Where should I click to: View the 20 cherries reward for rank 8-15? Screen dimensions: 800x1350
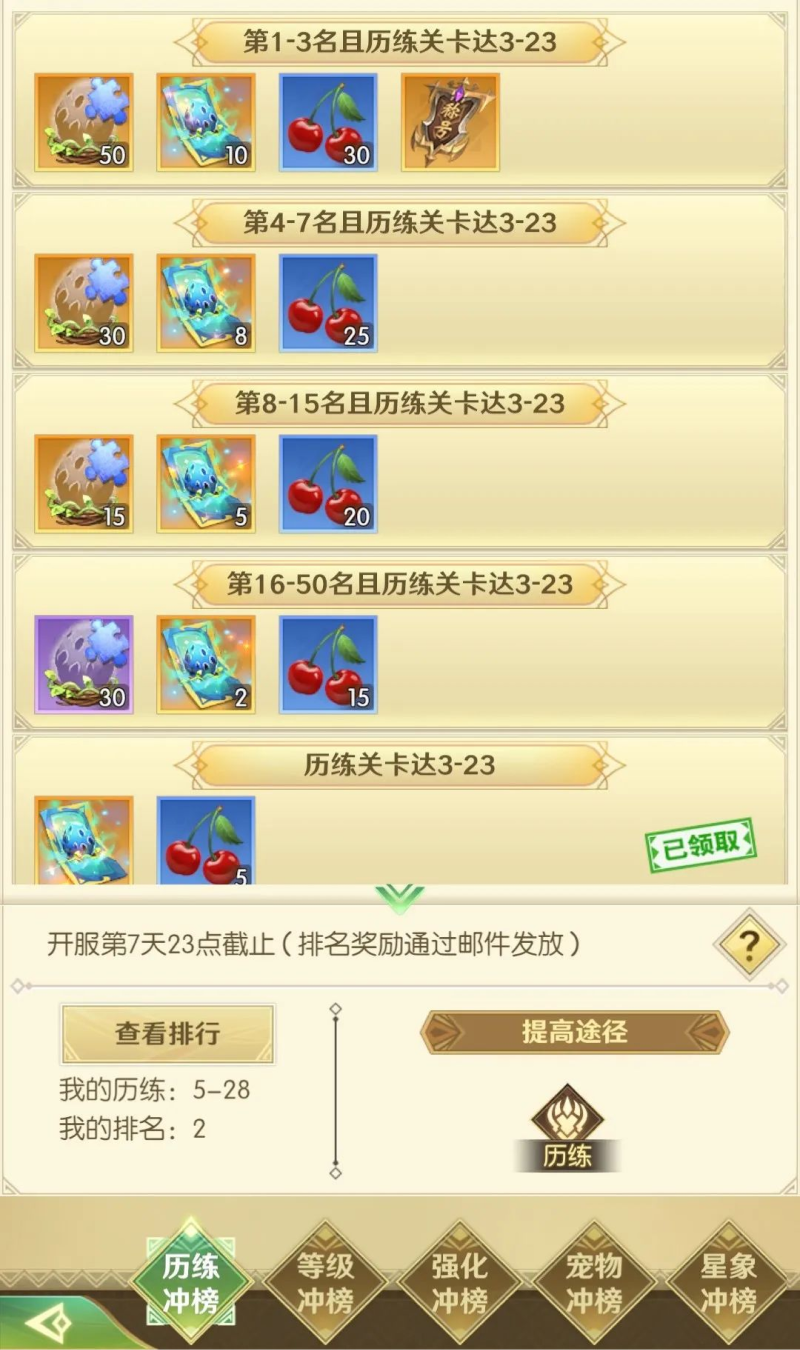(328, 484)
